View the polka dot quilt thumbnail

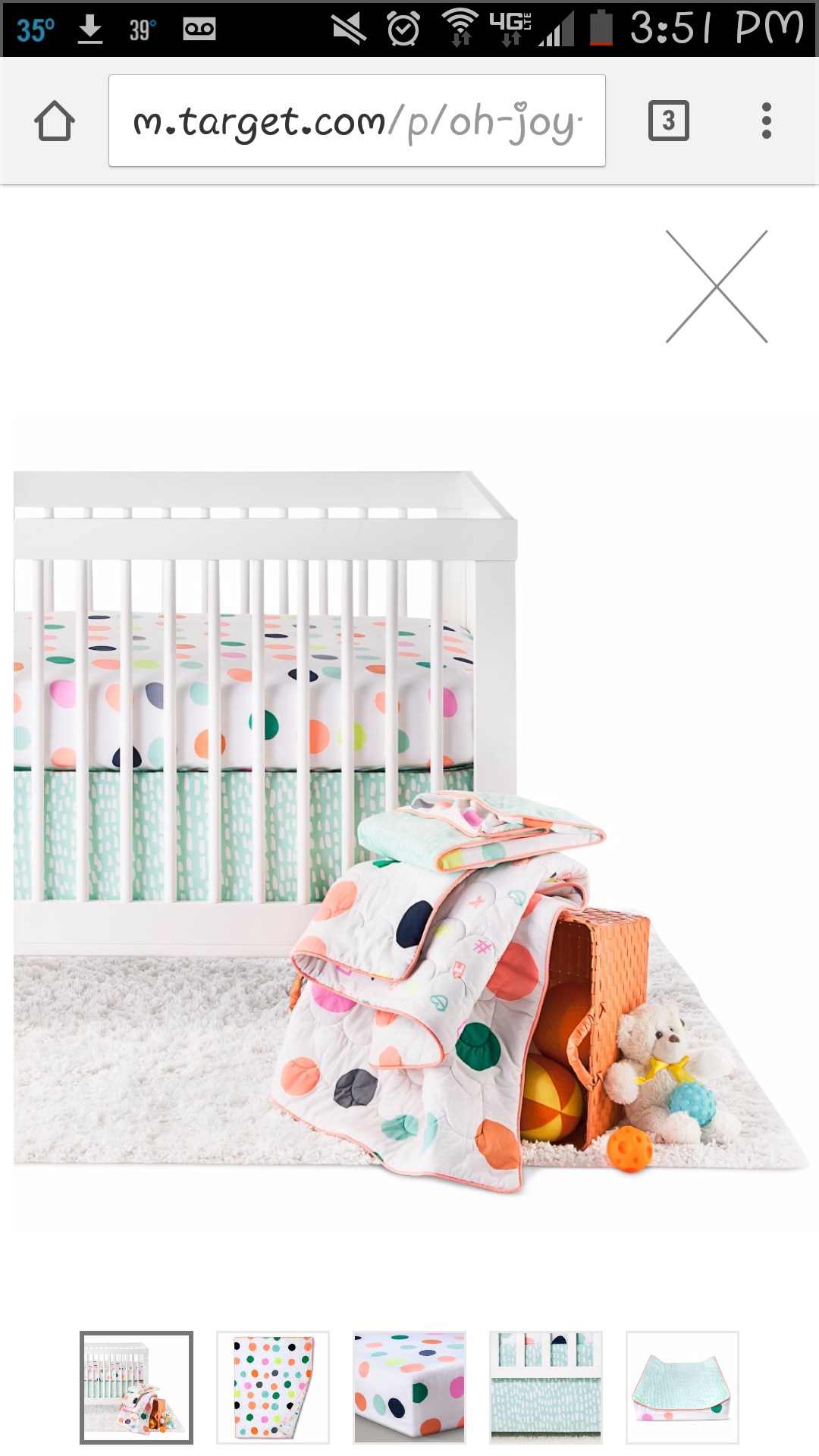click(x=273, y=1387)
